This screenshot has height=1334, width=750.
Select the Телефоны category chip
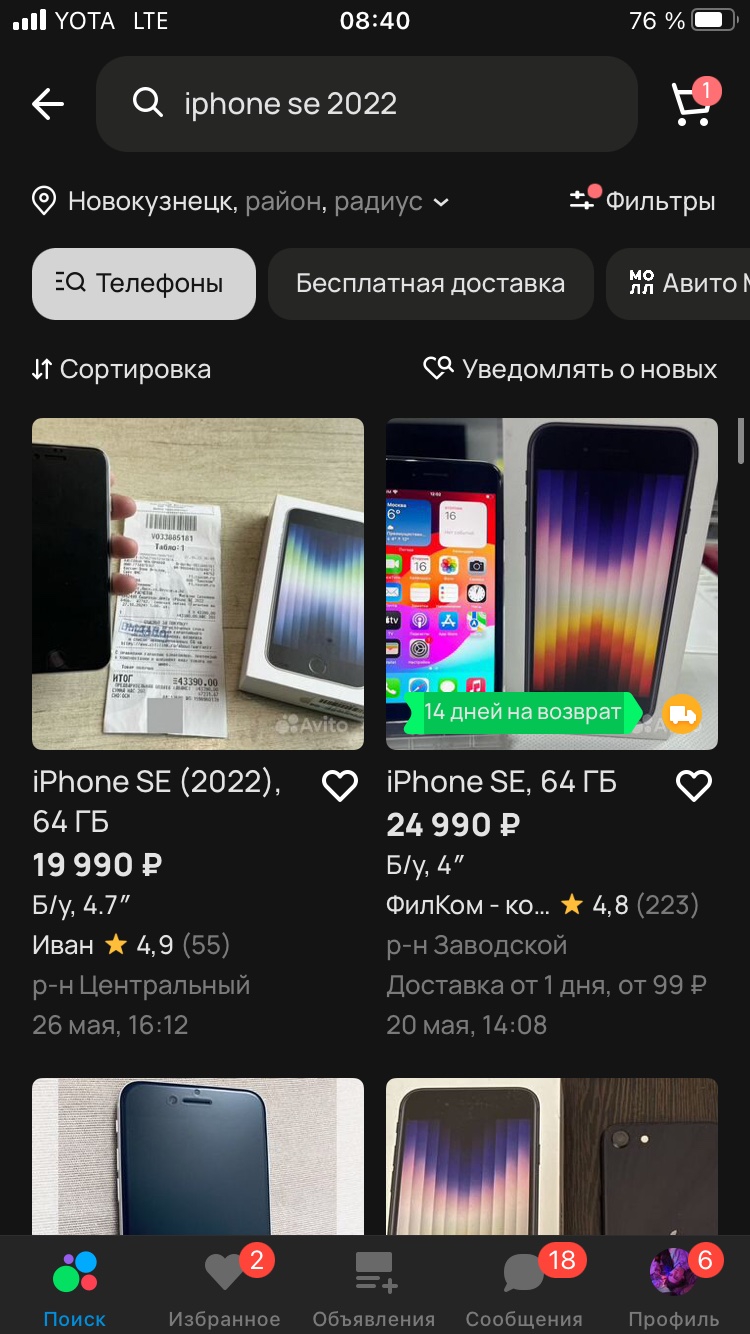(143, 284)
